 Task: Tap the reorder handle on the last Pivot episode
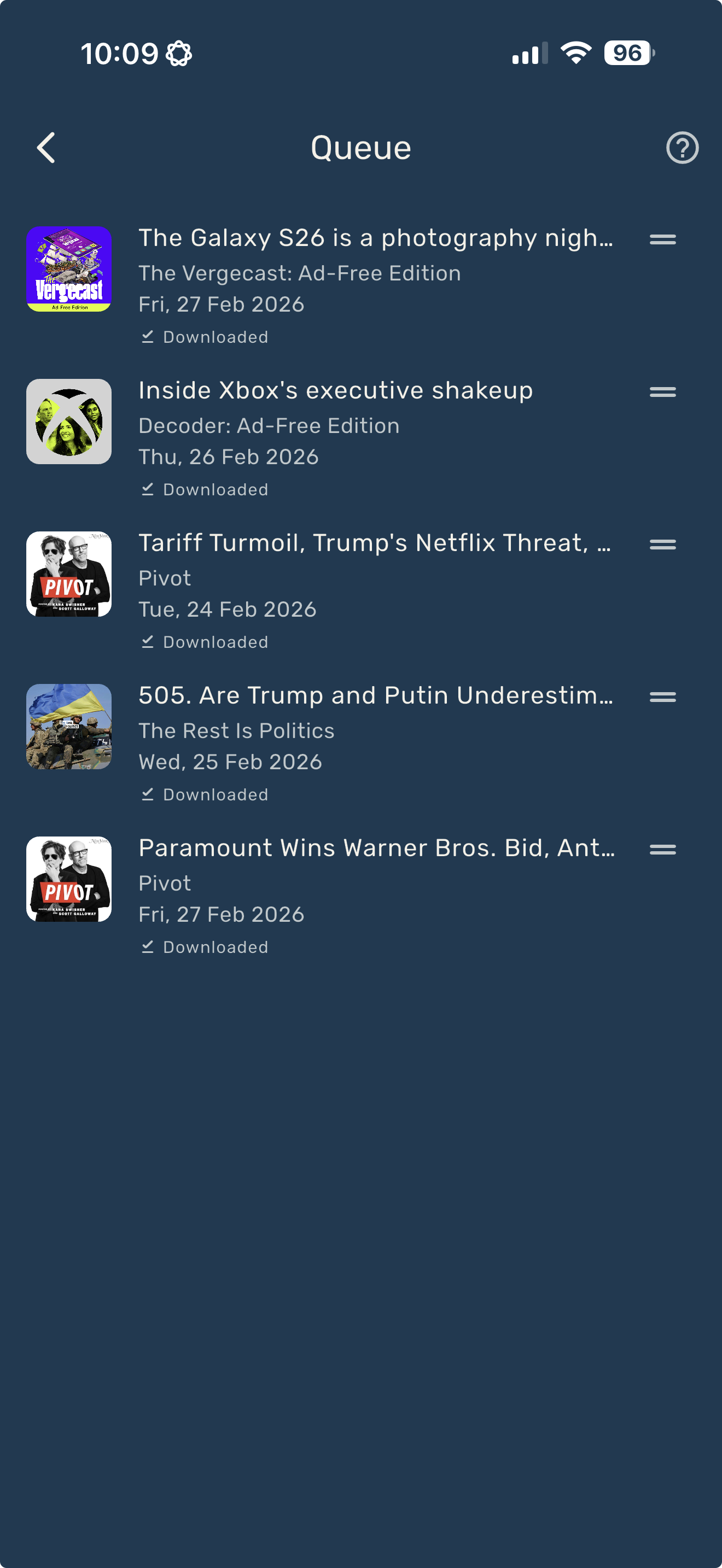pos(663,848)
